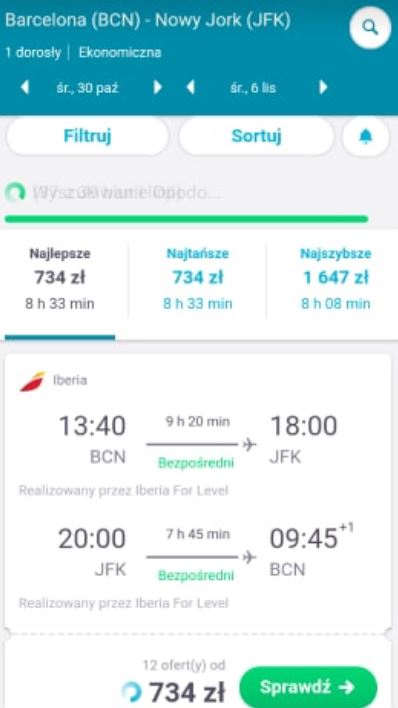
Task: Open the Filtruj filters
Action: (x=87, y=136)
